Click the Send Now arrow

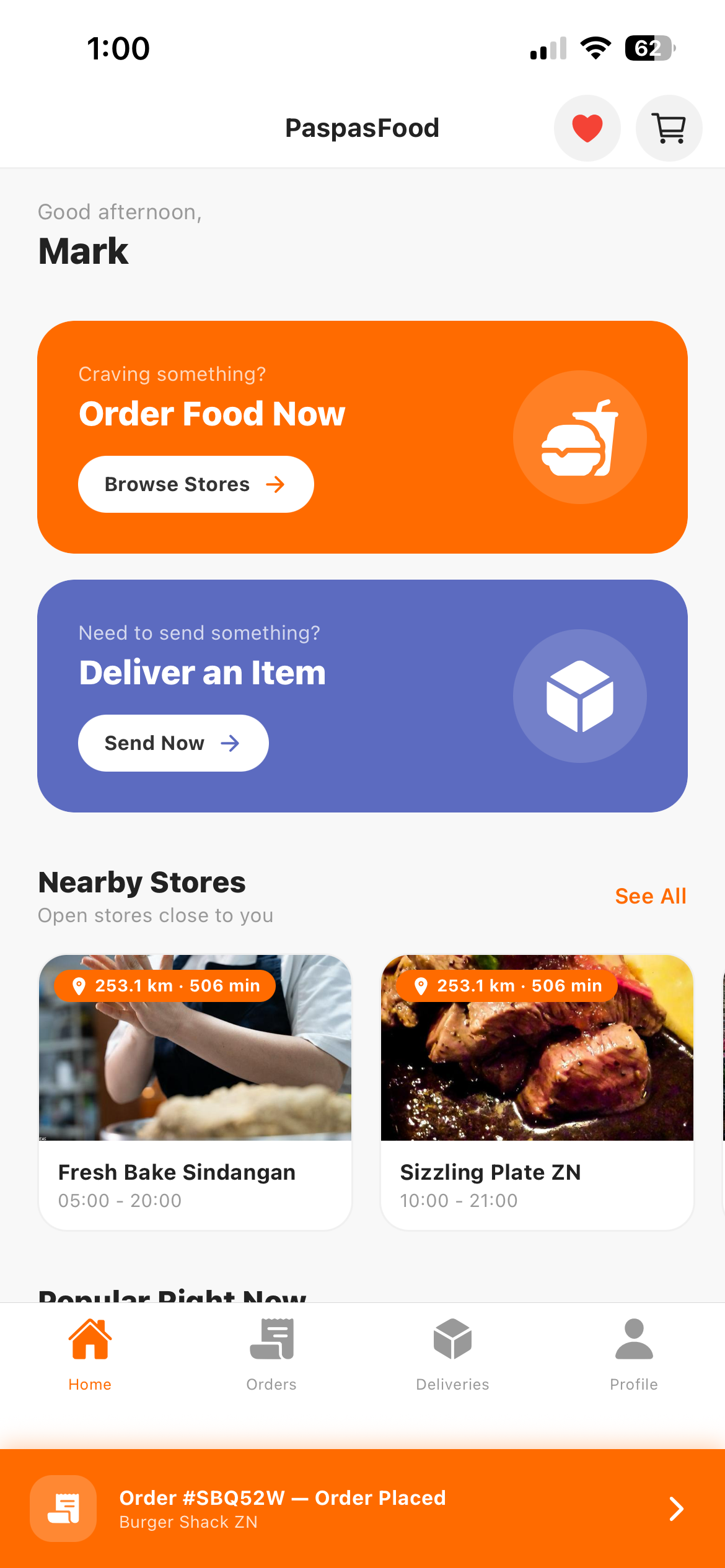tap(230, 743)
